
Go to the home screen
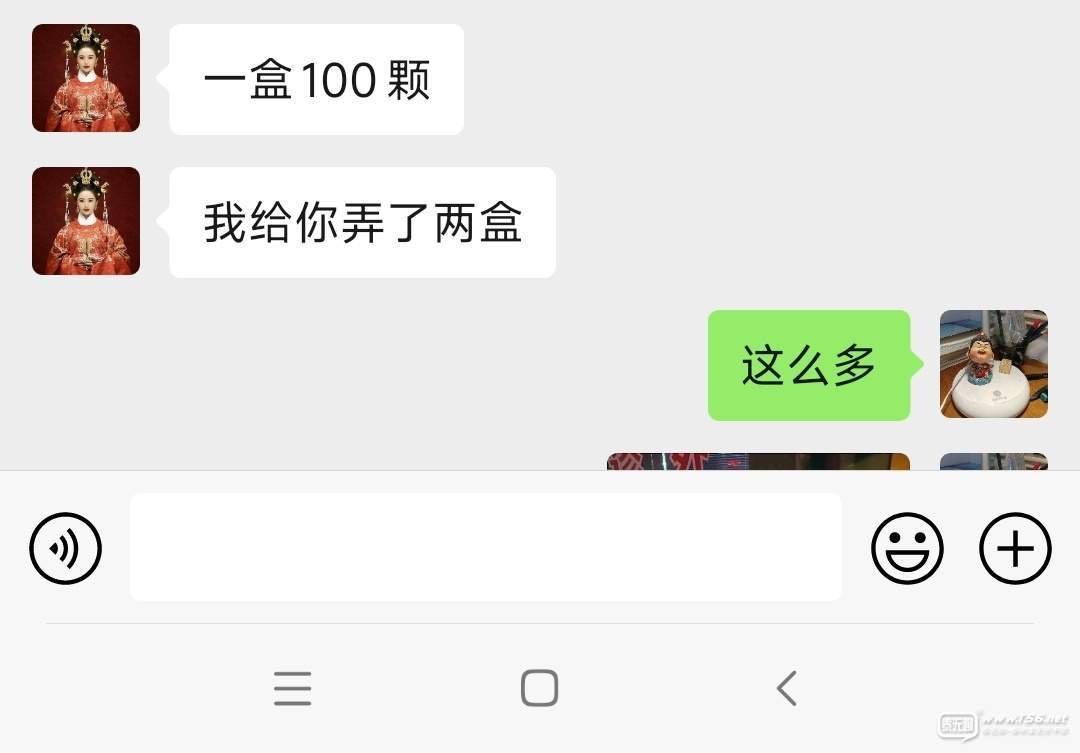[x=539, y=688]
